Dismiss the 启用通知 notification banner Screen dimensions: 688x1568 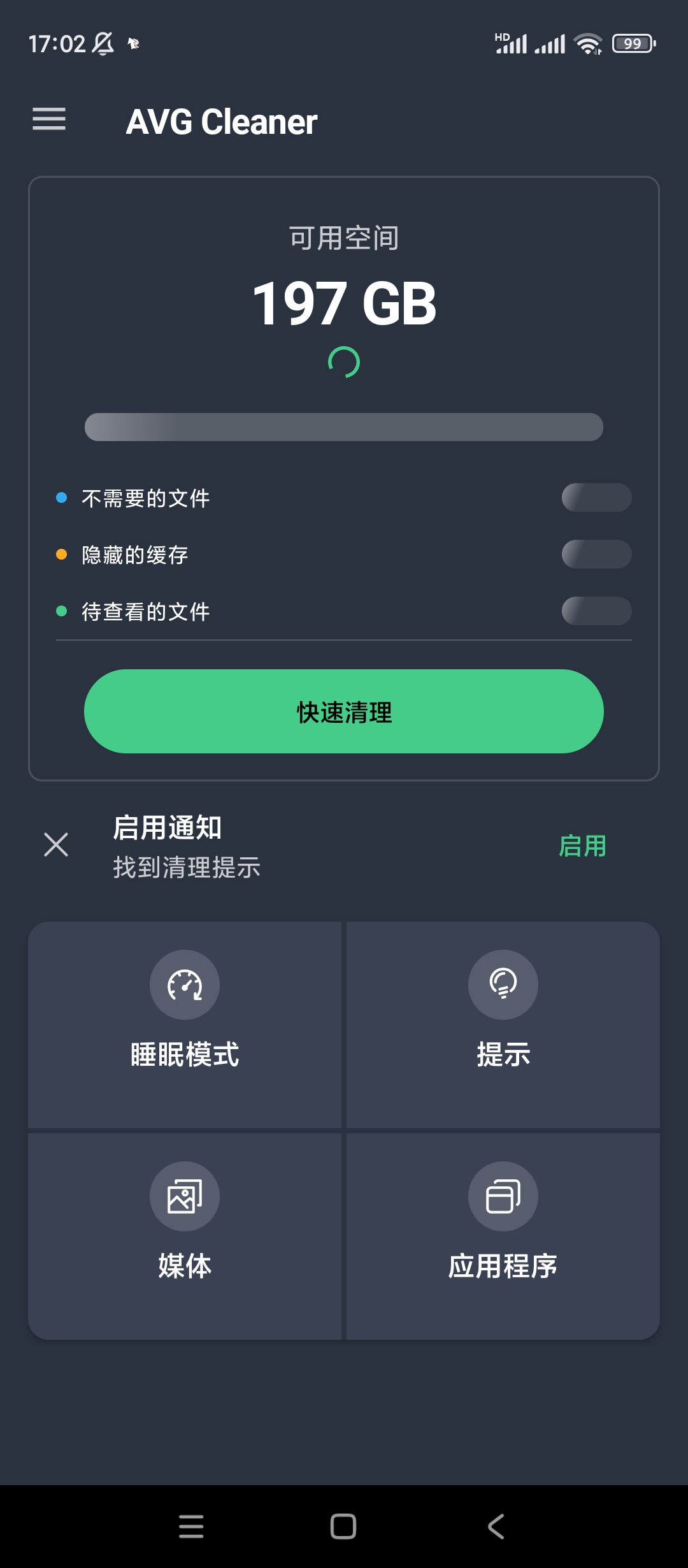click(x=56, y=845)
